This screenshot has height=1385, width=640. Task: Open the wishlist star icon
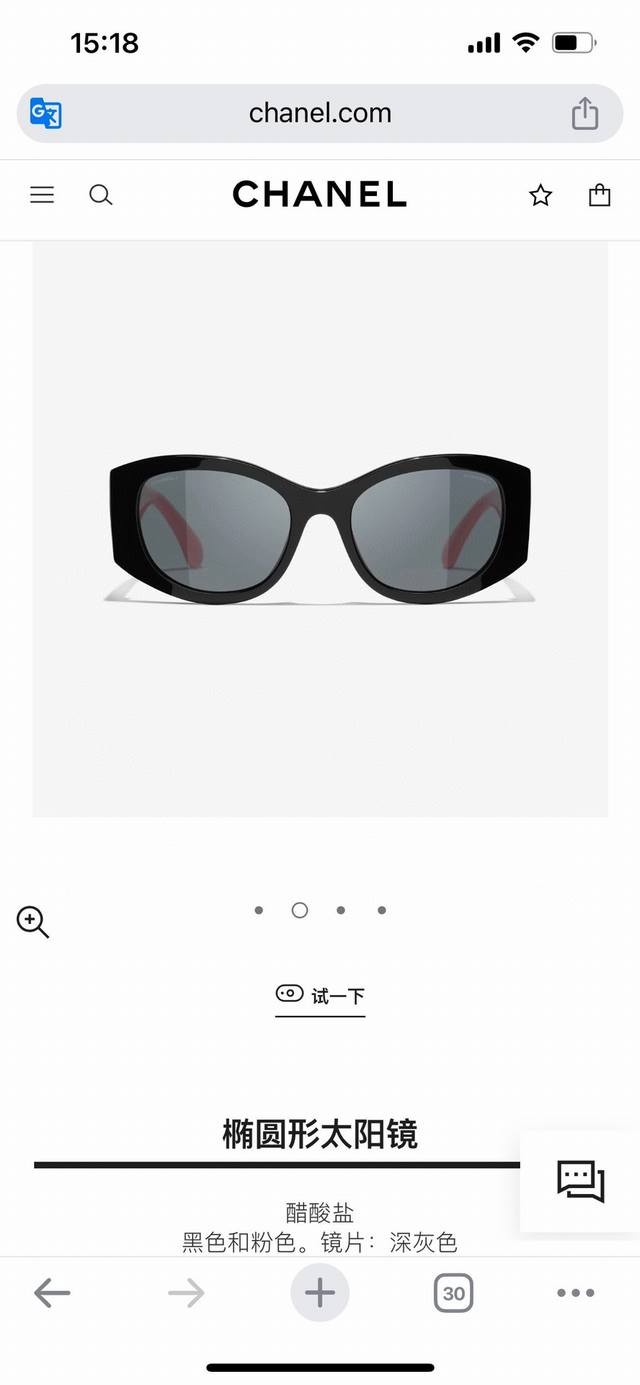click(x=541, y=195)
